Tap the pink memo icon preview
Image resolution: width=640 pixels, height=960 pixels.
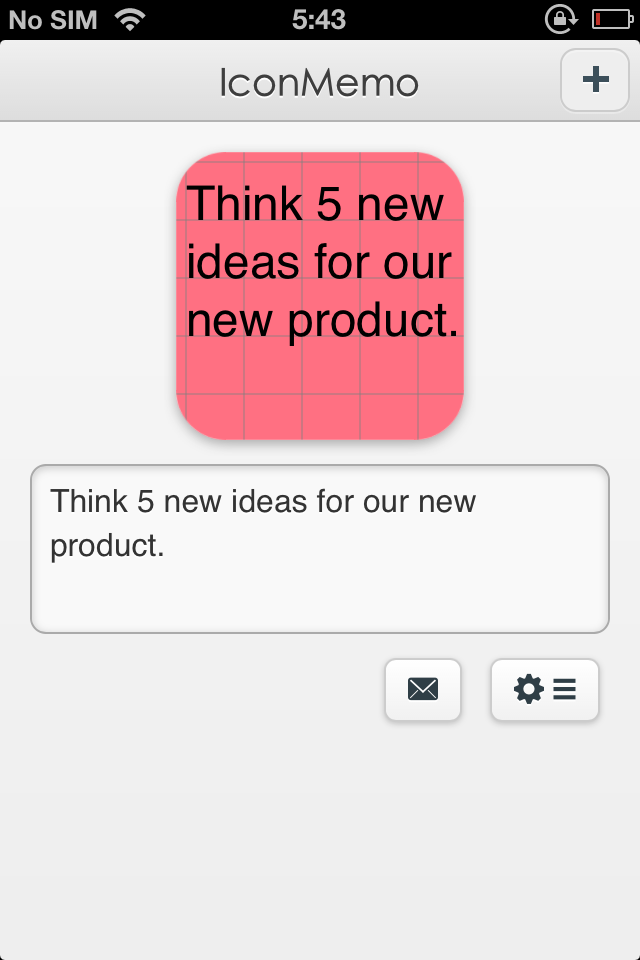tap(320, 296)
